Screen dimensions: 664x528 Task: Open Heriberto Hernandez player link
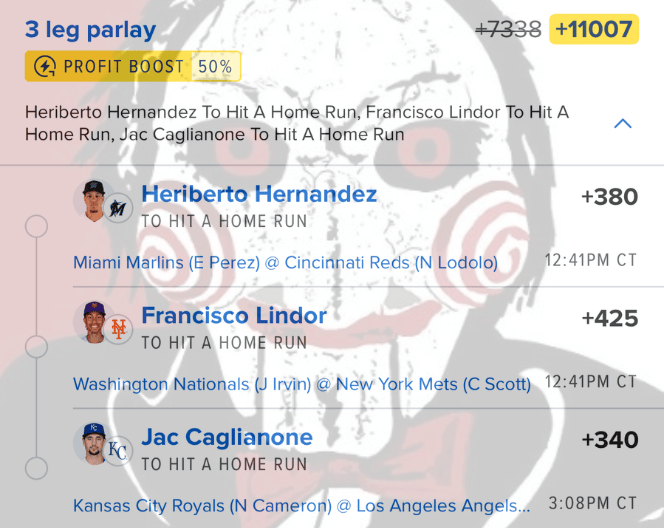click(x=259, y=194)
